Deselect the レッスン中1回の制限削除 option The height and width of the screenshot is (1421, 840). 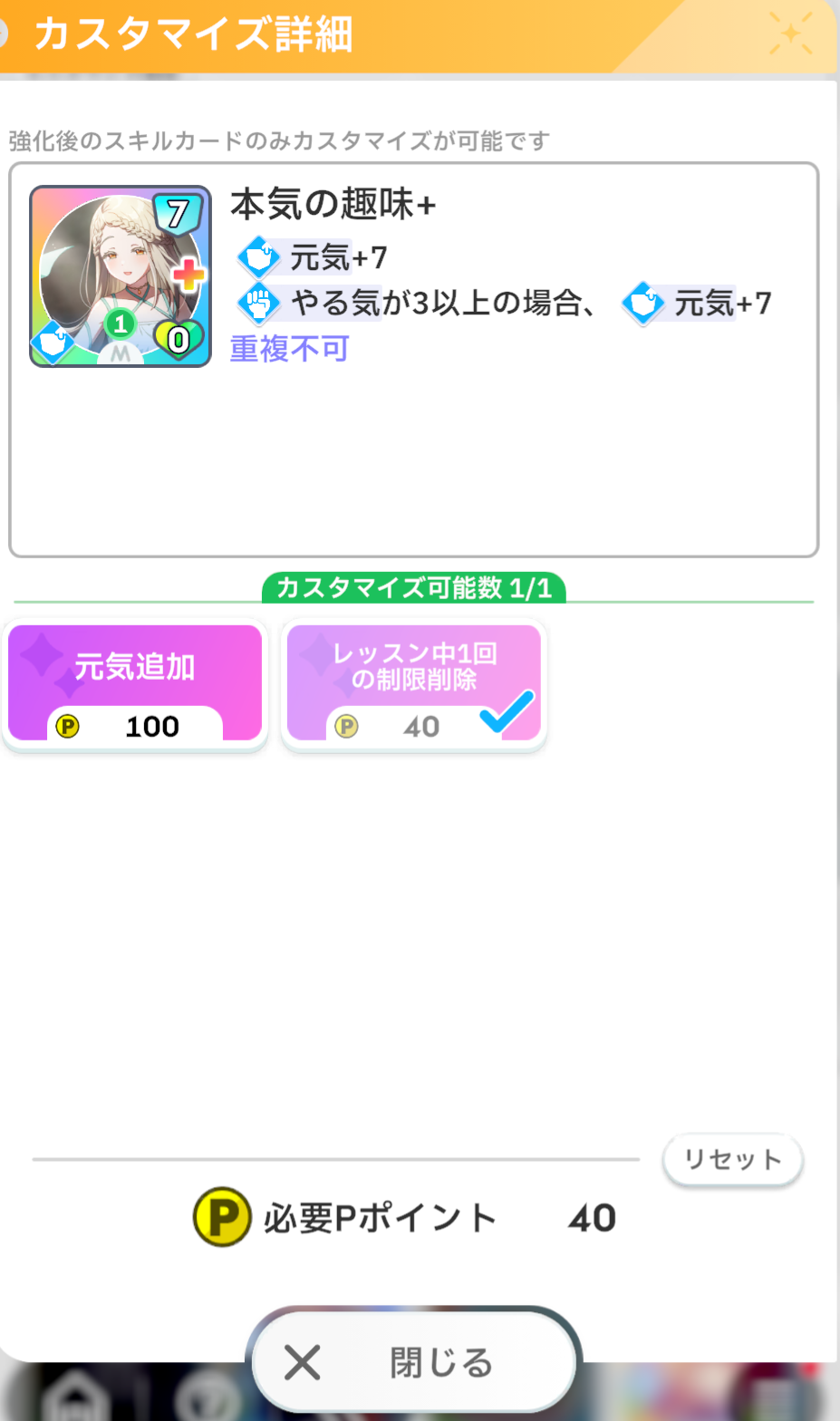click(414, 685)
